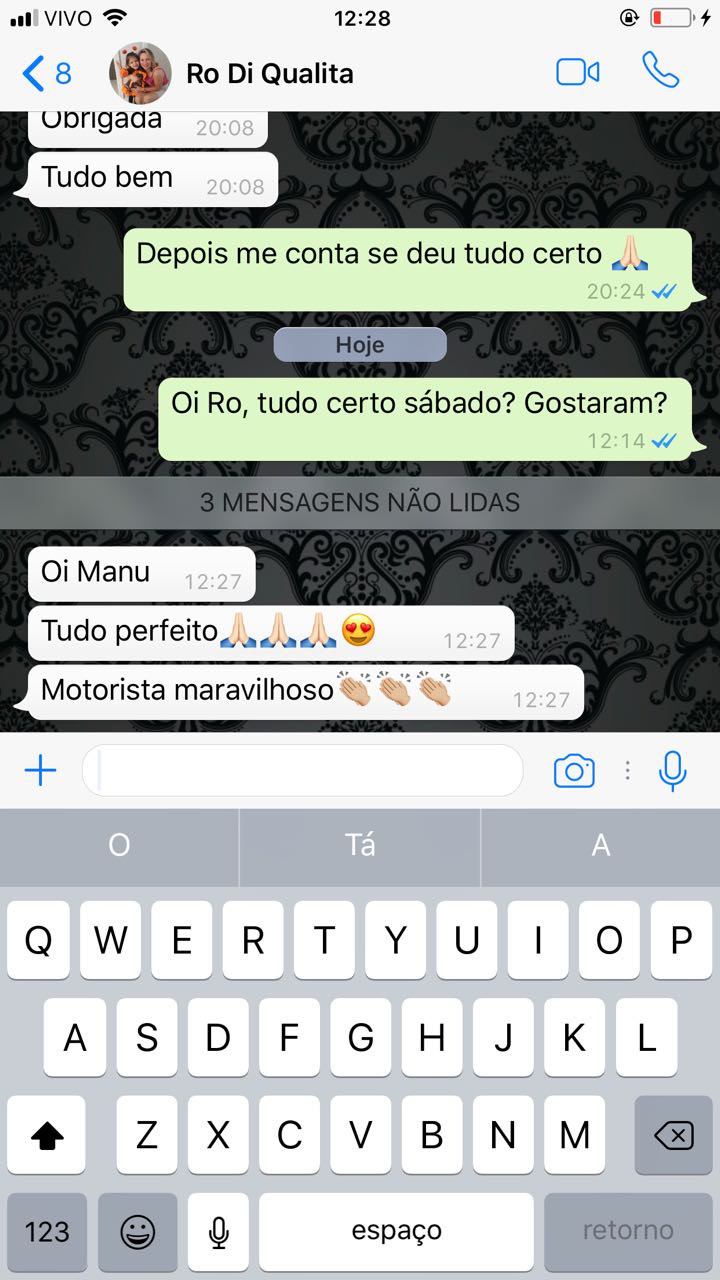This screenshot has height=1280, width=720.
Task: Open the camera from the message bar
Action: (x=574, y=771)
